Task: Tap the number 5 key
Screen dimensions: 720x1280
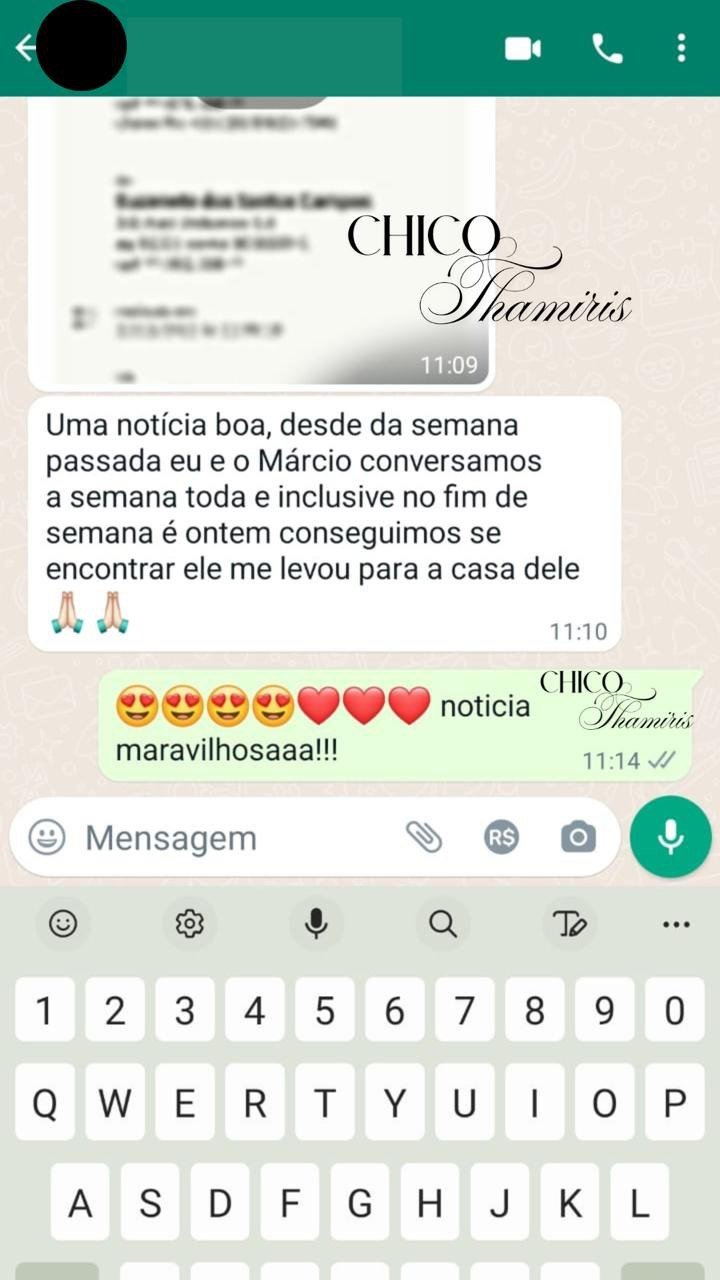Action: pyautogui.click(x=325, y=1012)
